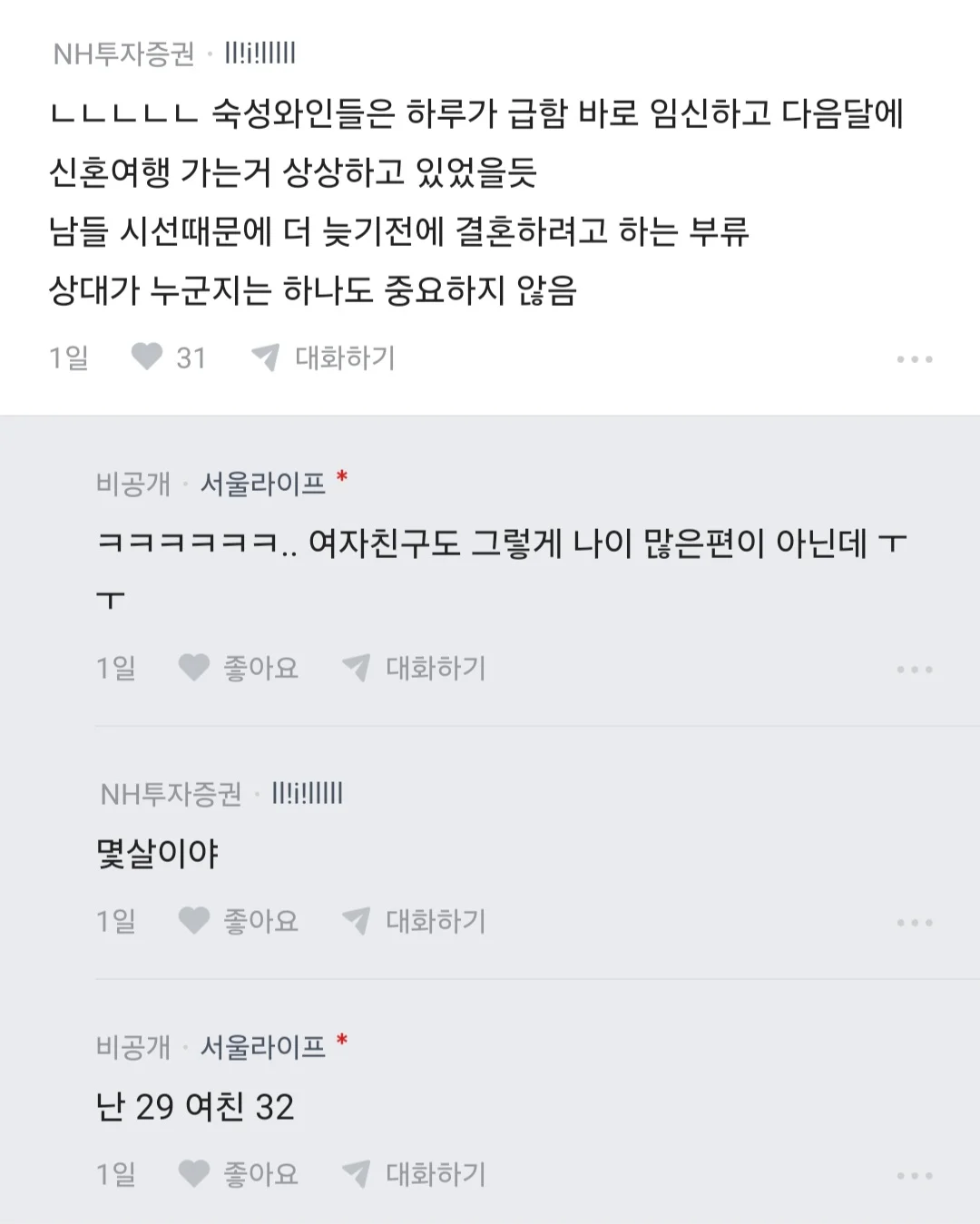Open overflow menu on the 몇살이야 reply
Image resolution: width=980 pixels, height=1224 pixels.
pos(914,923)
